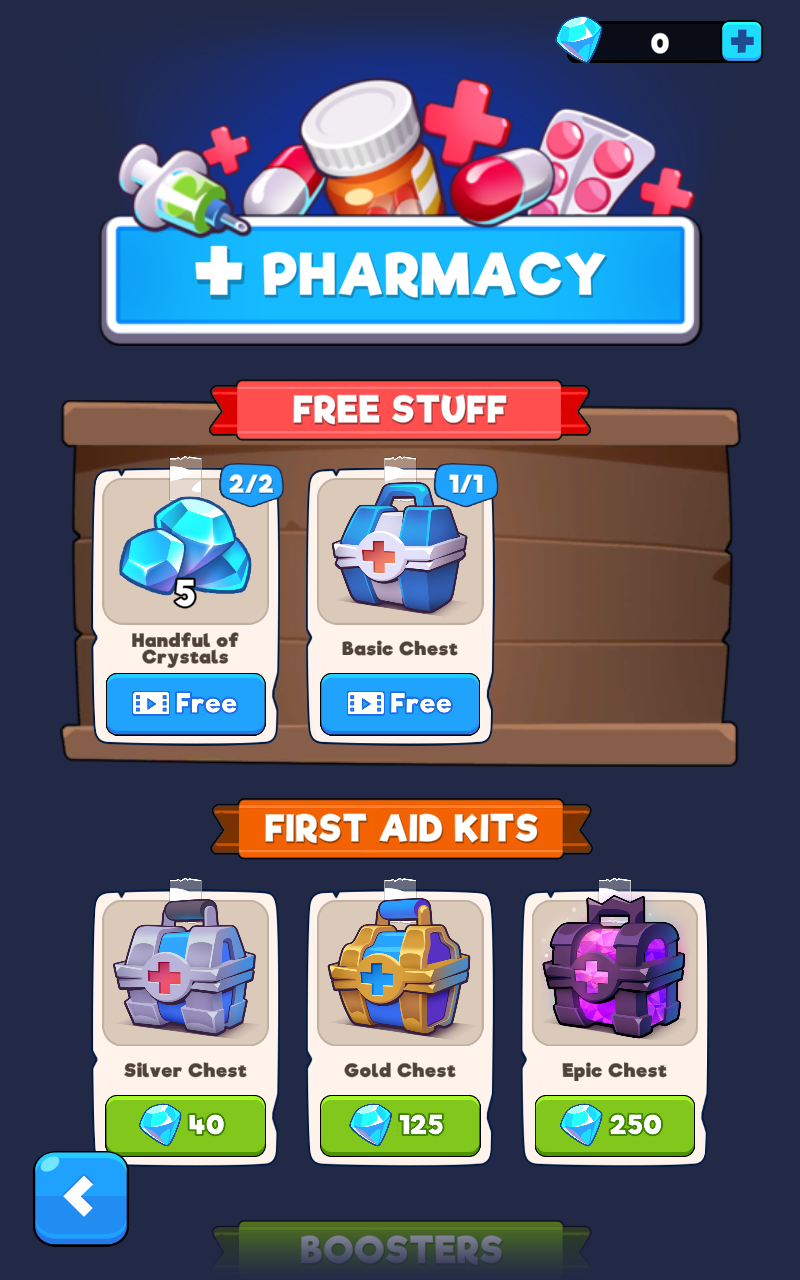Claim free Handful of Crystals
The height and width of the screenshot is (1280, 800).
(x=186, y=704)
